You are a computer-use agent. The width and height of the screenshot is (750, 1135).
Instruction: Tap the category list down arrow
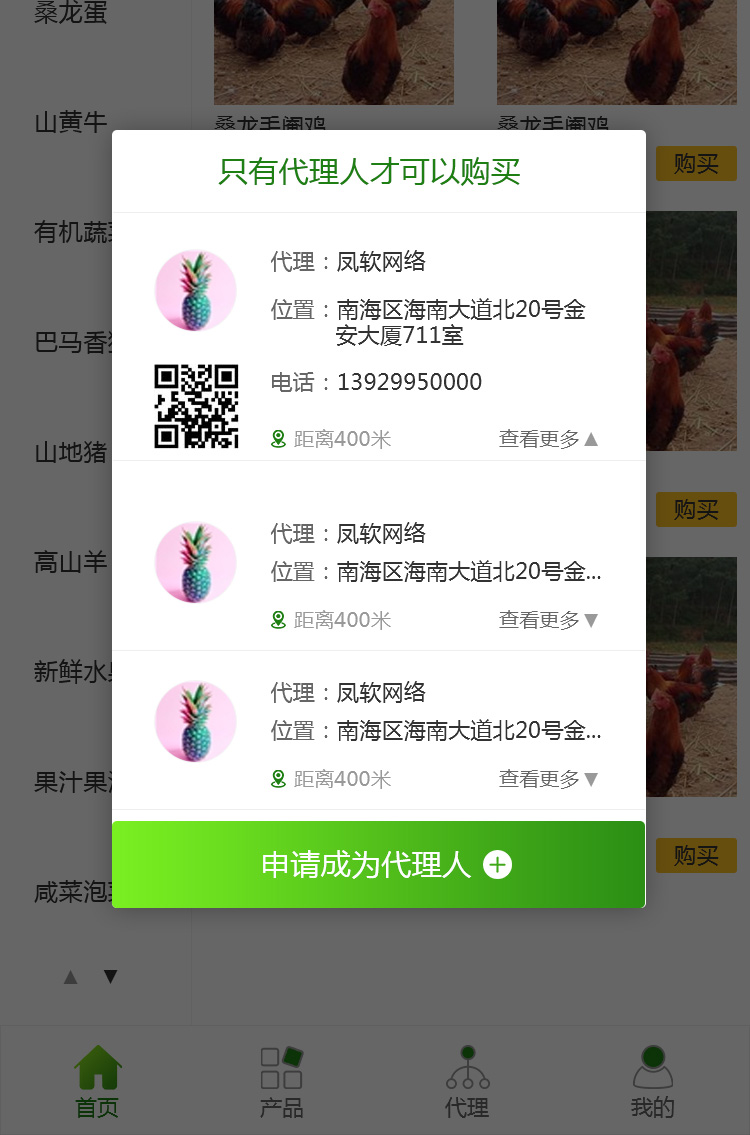point(111,977)
